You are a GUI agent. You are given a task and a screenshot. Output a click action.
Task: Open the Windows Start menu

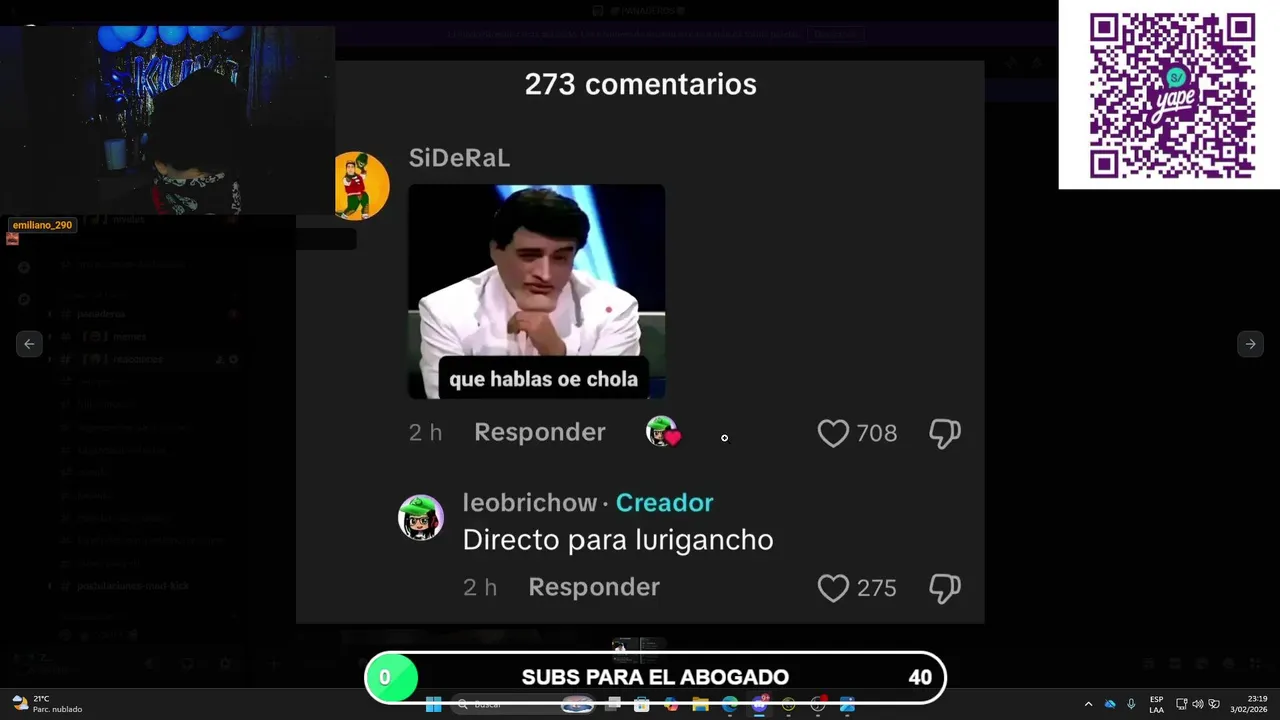[433, 704]
